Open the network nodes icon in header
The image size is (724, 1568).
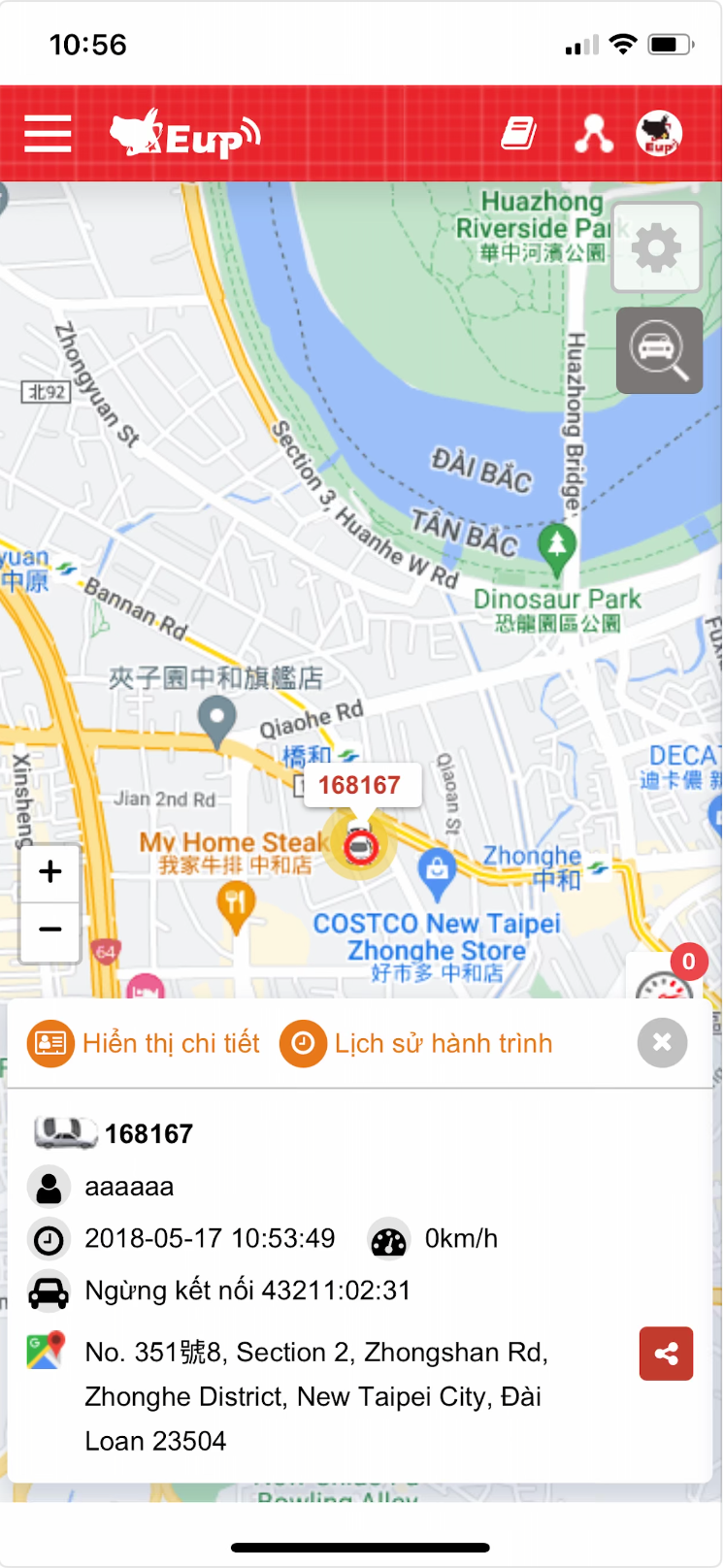pos(593,134)
